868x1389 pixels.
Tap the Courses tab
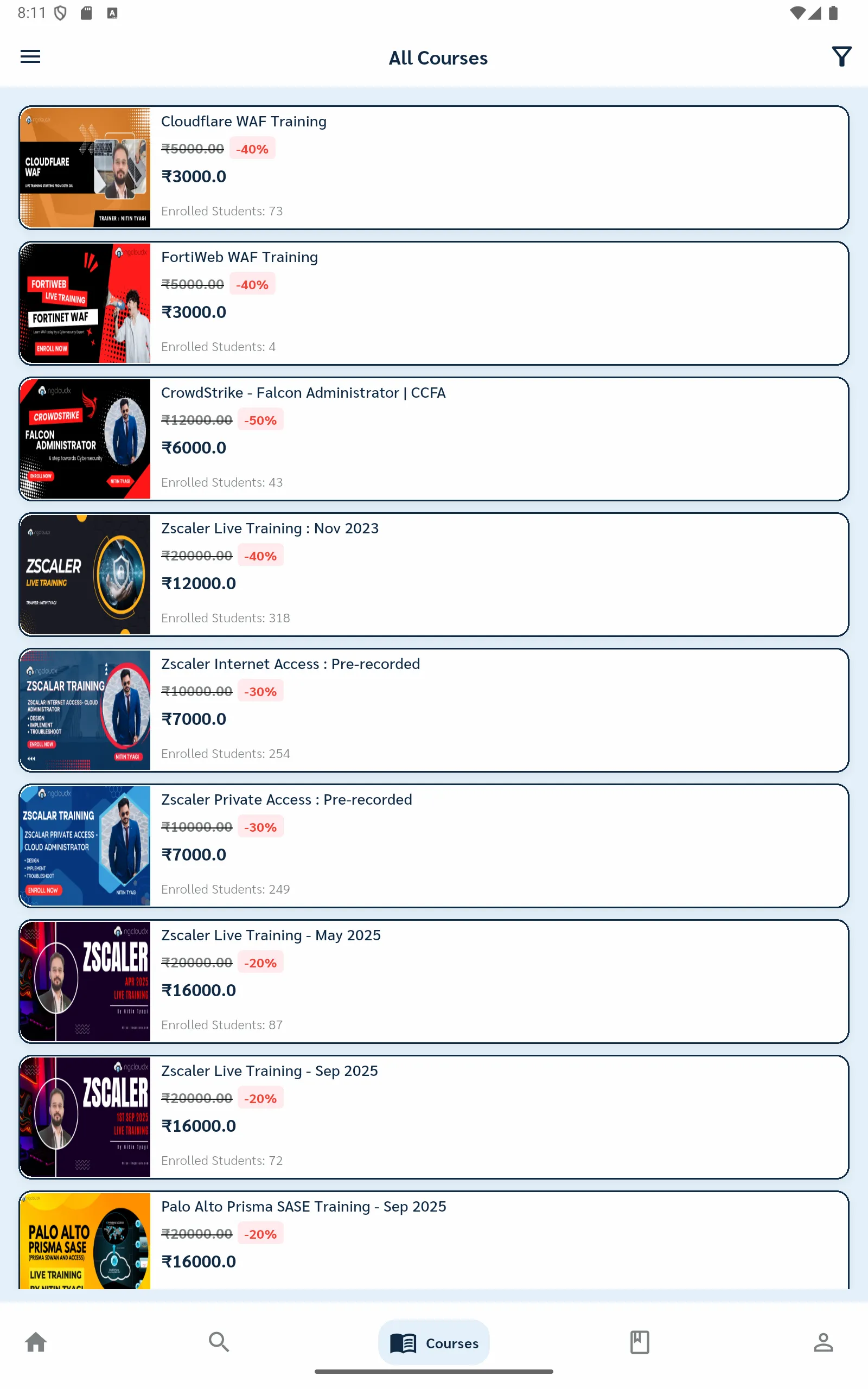434,1342
